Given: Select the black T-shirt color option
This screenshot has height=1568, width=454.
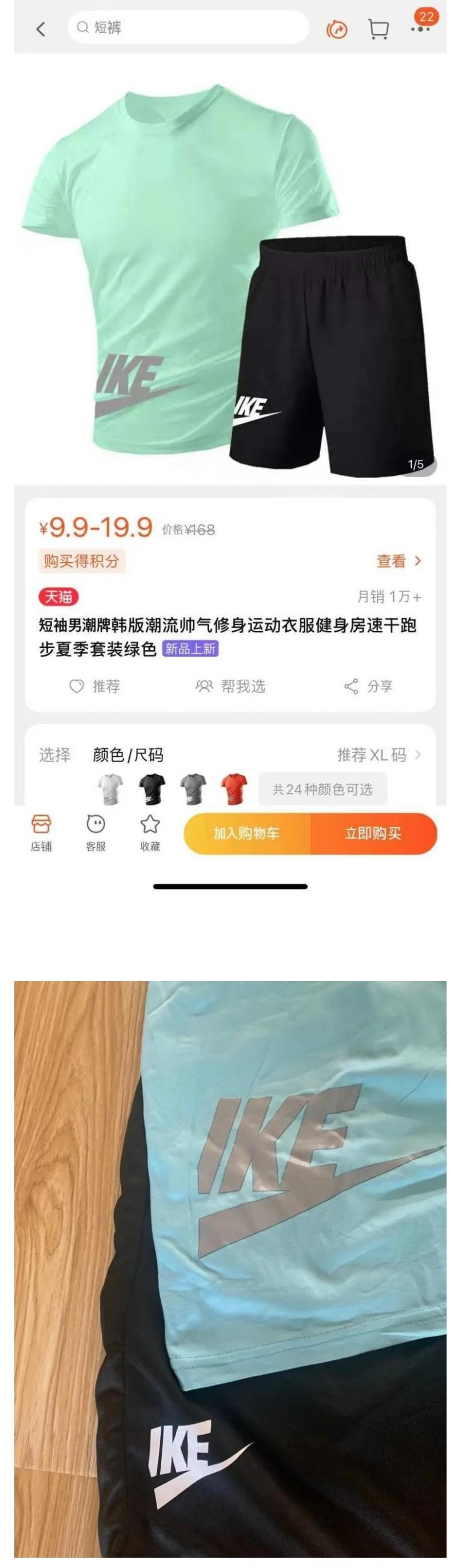Looking at the screenshot, I should coord(152,789).
